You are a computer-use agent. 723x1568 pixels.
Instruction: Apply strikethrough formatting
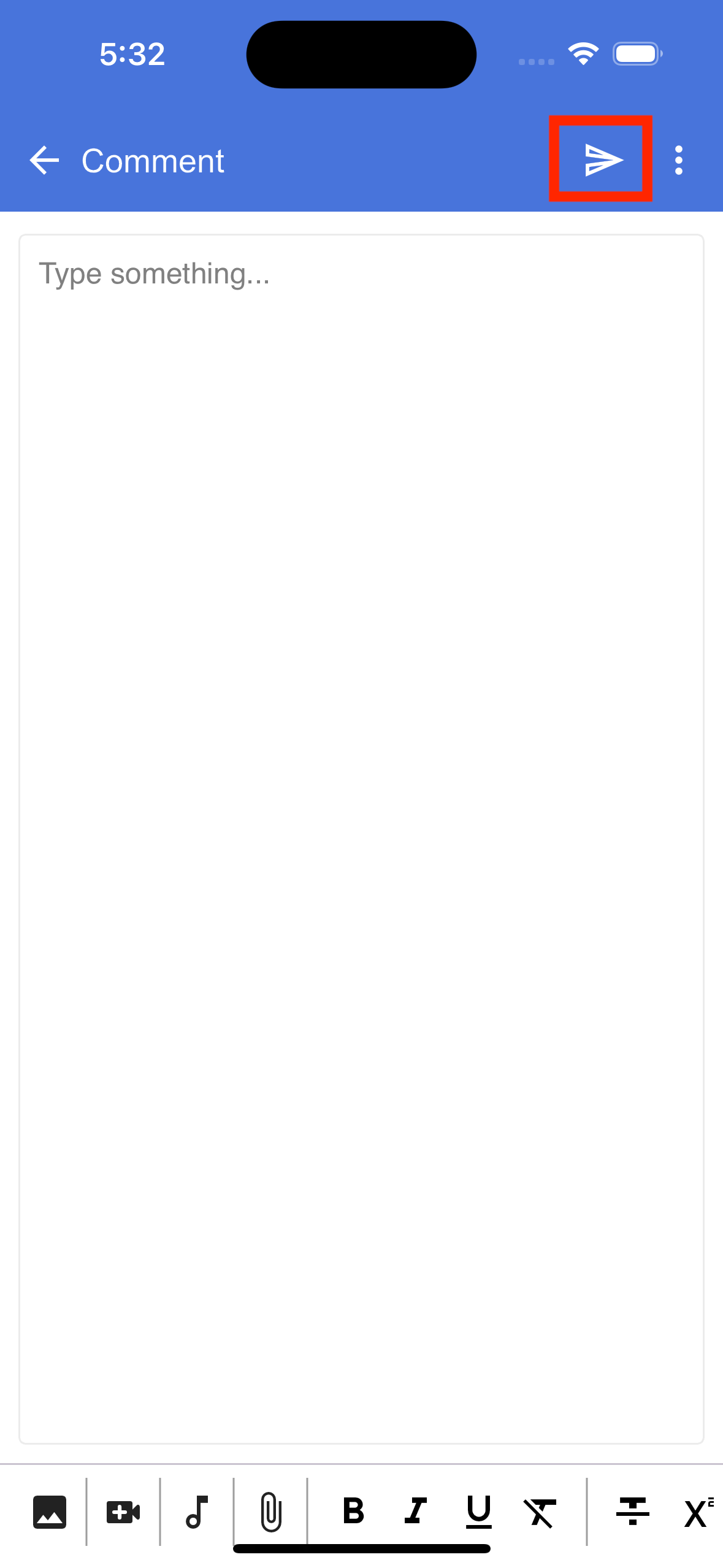(x=633, y=1511)
